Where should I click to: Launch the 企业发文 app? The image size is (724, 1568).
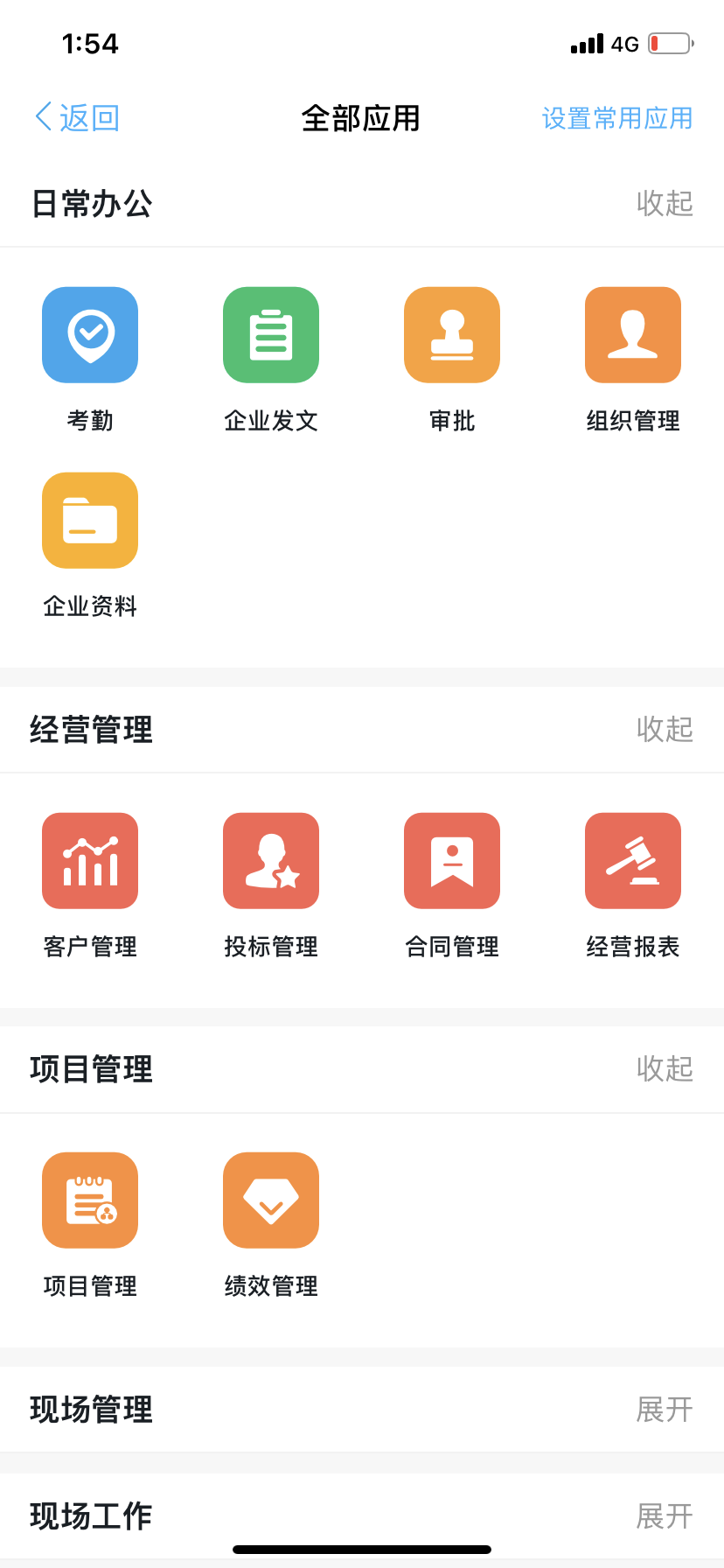point(271,336)
